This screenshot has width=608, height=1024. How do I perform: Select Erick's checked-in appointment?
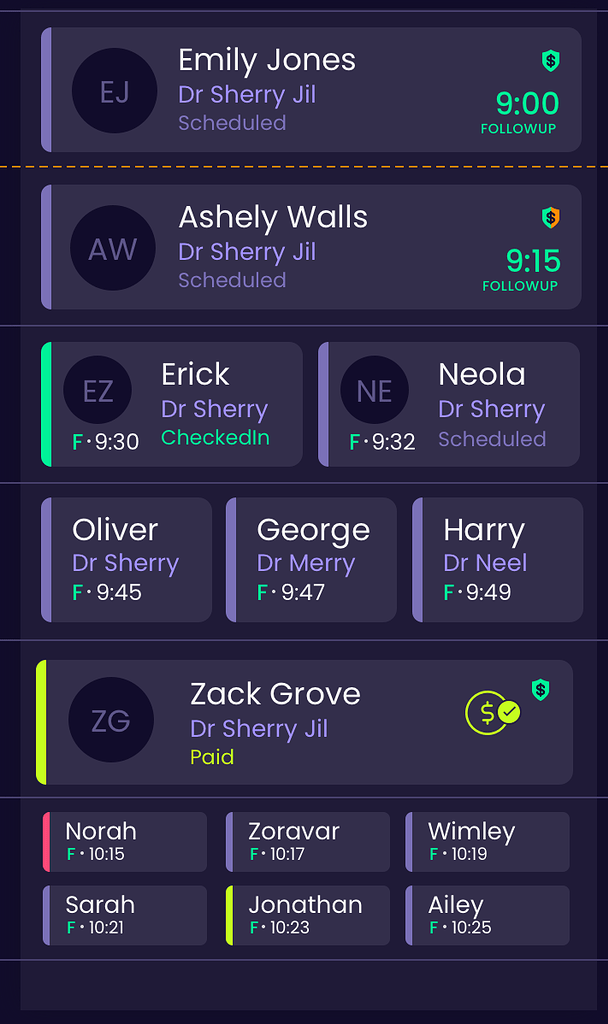[x=172, y=404]
